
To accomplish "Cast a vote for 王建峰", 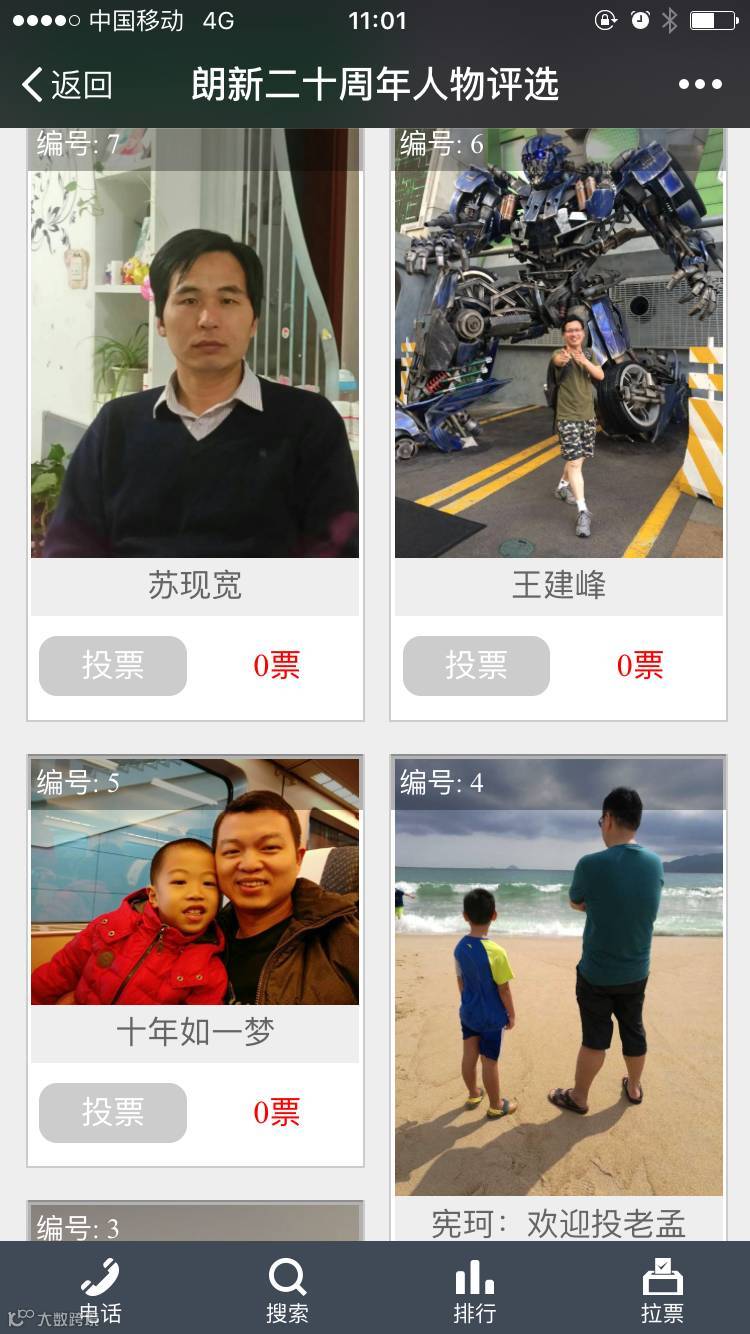I will (476, 666).
